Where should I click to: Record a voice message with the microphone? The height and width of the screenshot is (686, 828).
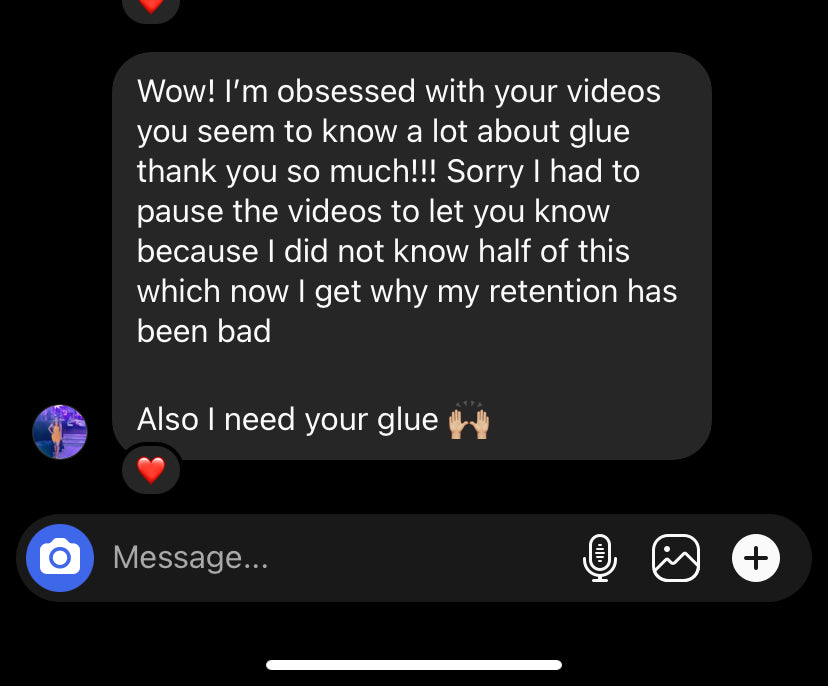click(599, 557)
